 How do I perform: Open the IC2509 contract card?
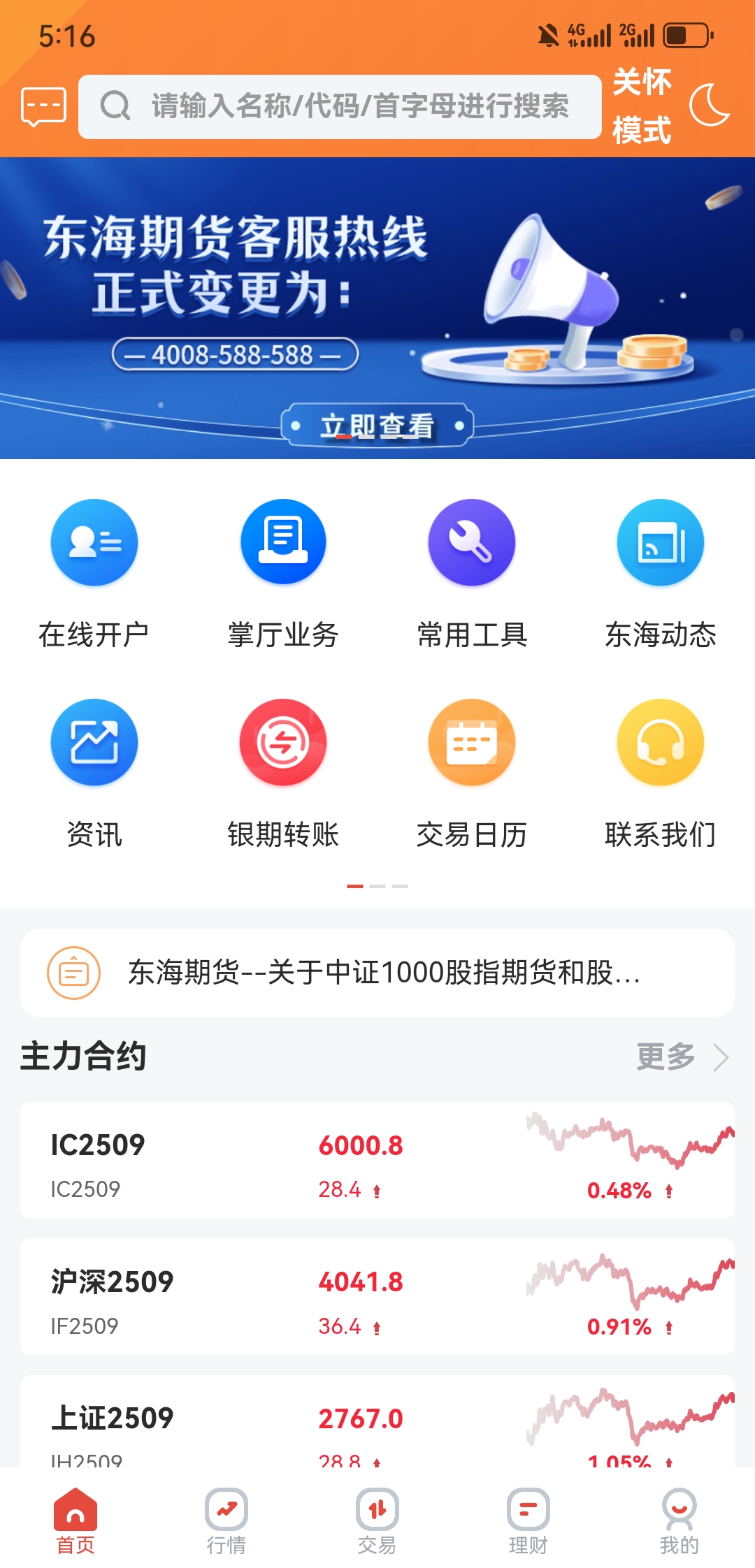pos(377,1160)
